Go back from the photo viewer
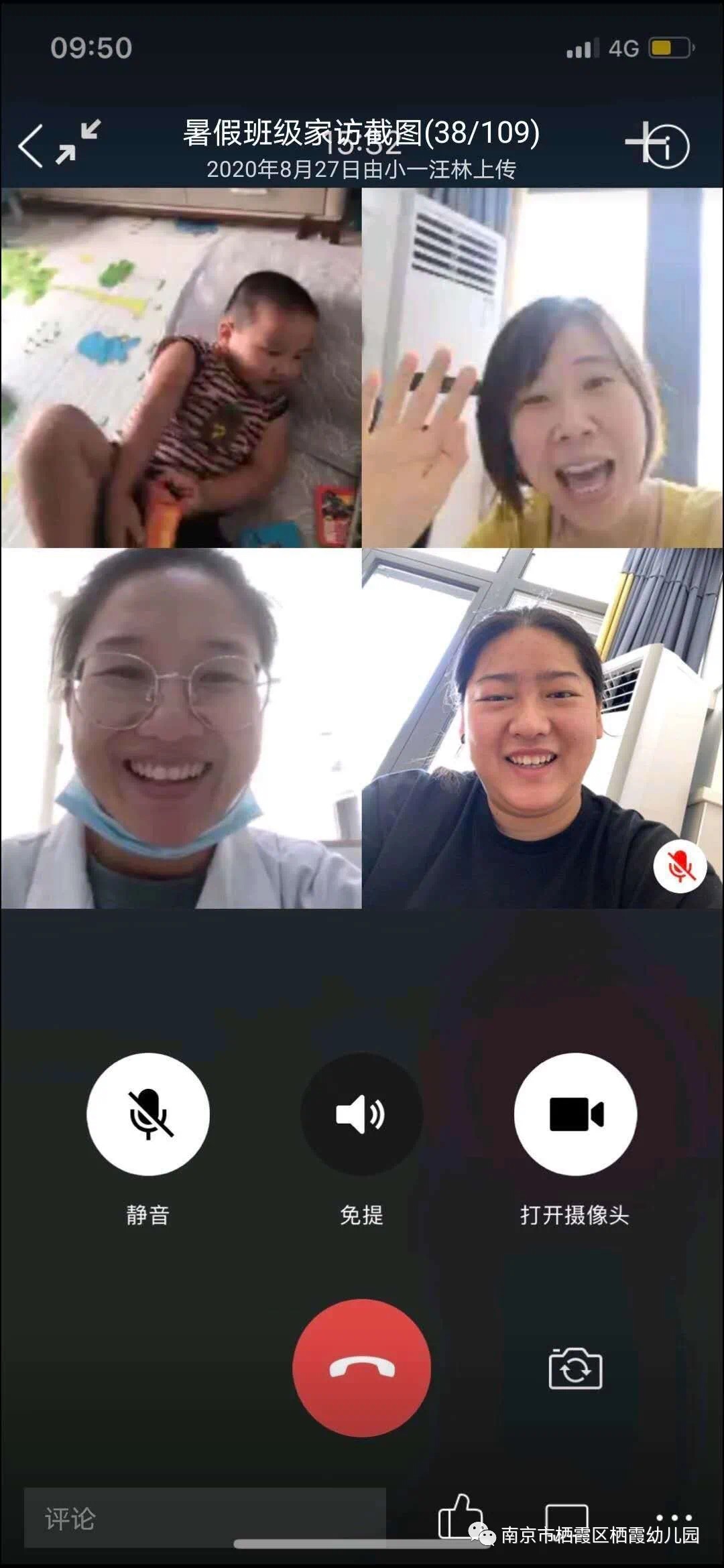Viewport: 724px width, 1568px height. [31, 145]
